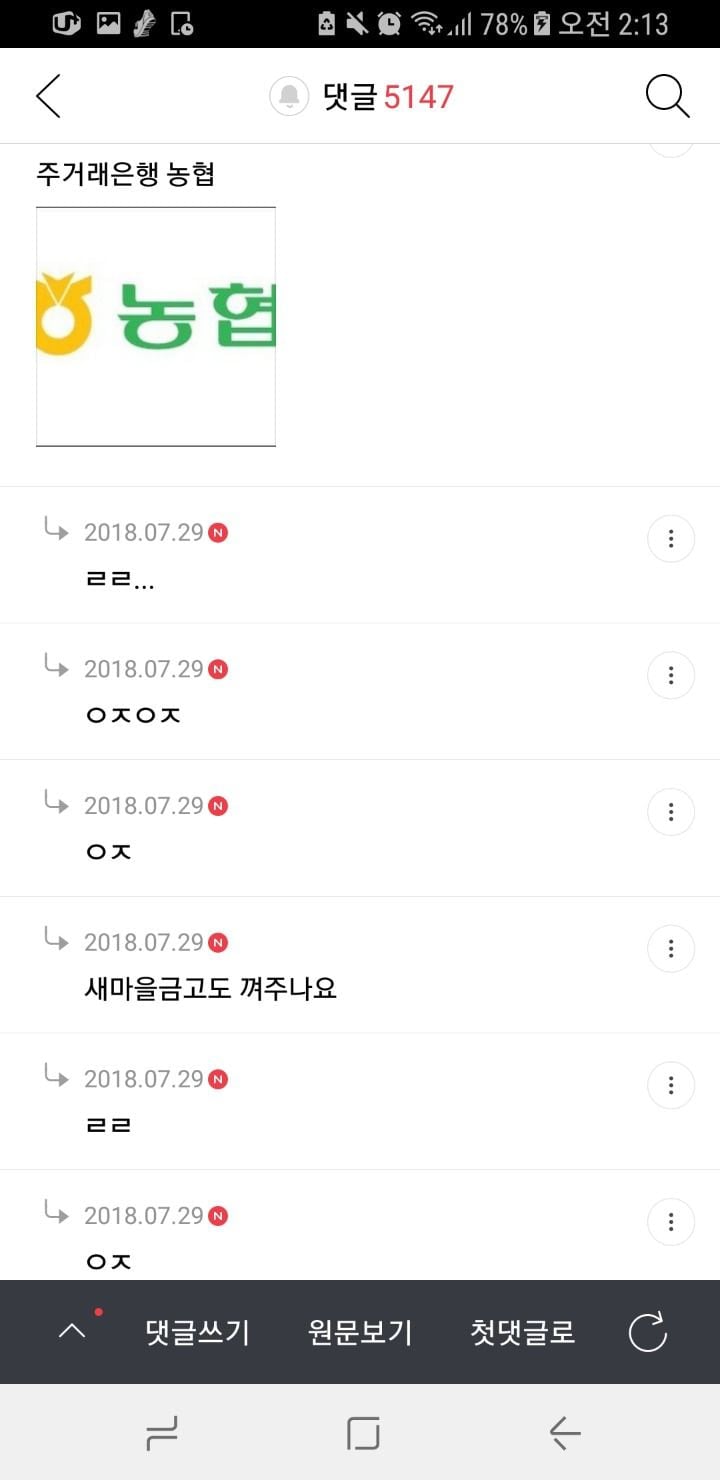Tap the up chevron in bottom bar
The width and height of the screenshot is (720, 1480).
72,1331
